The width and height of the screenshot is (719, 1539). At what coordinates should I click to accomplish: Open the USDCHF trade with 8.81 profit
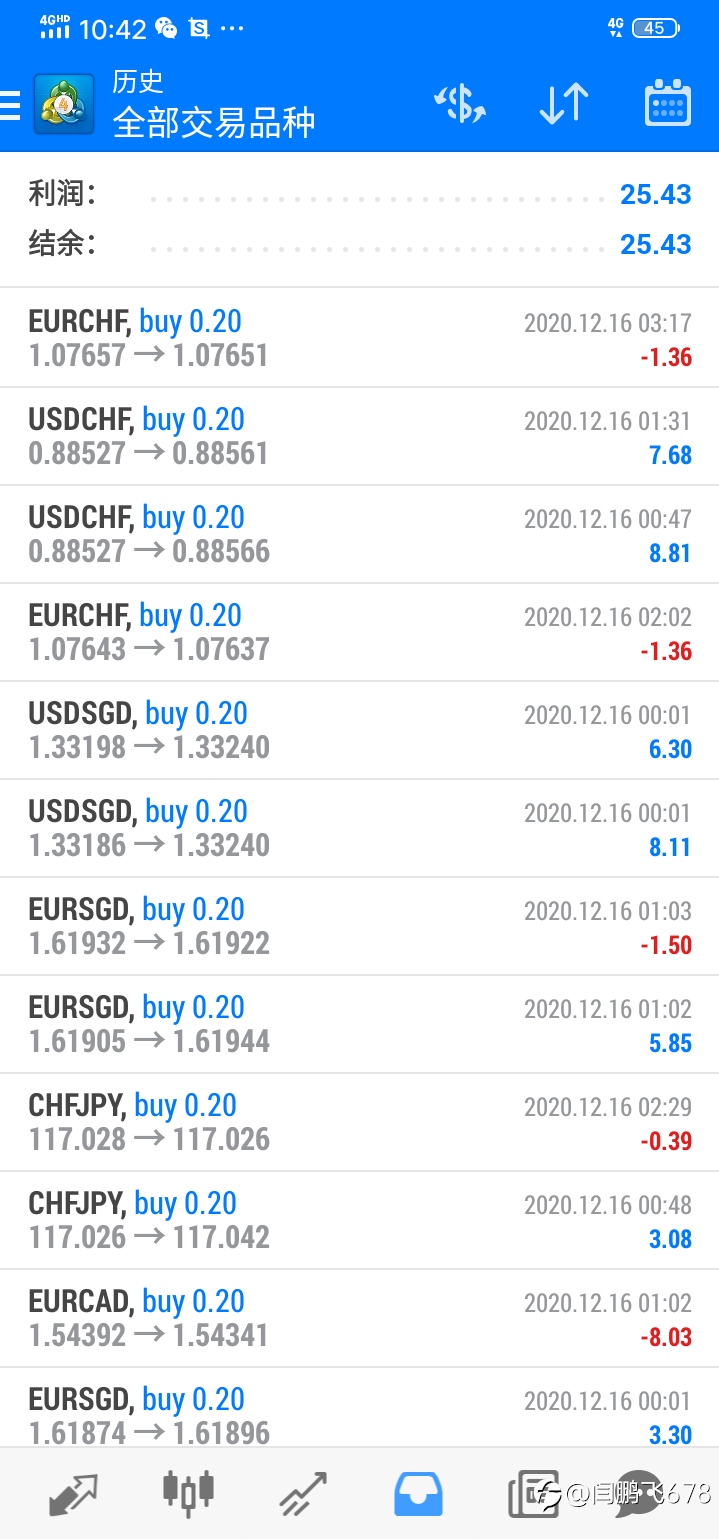[x=359, y=534]
